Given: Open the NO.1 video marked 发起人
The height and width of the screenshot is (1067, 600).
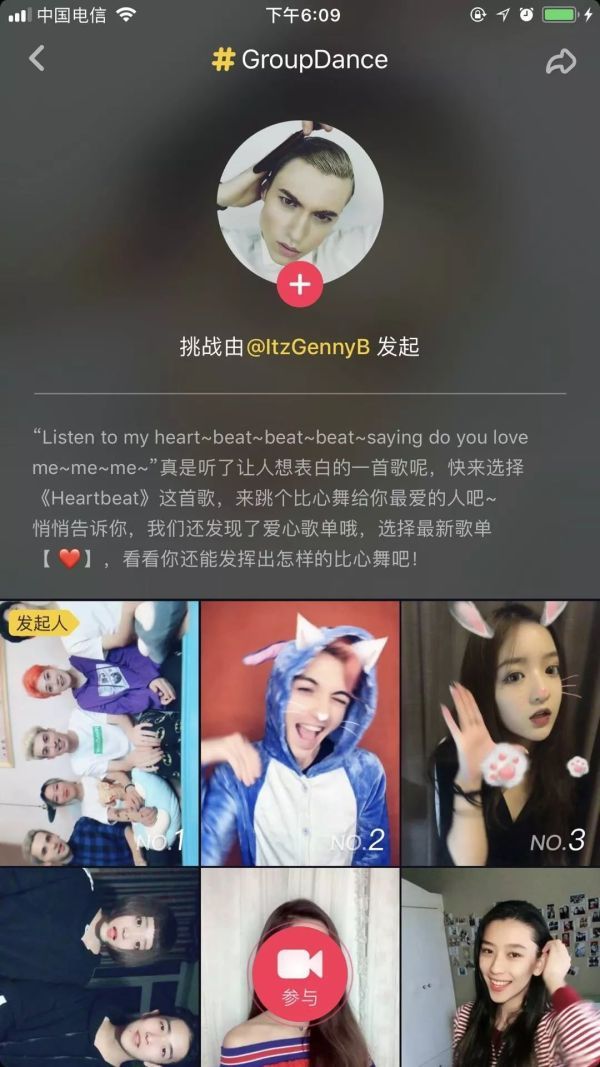Looking at the screenshot, I should [99, 733].
